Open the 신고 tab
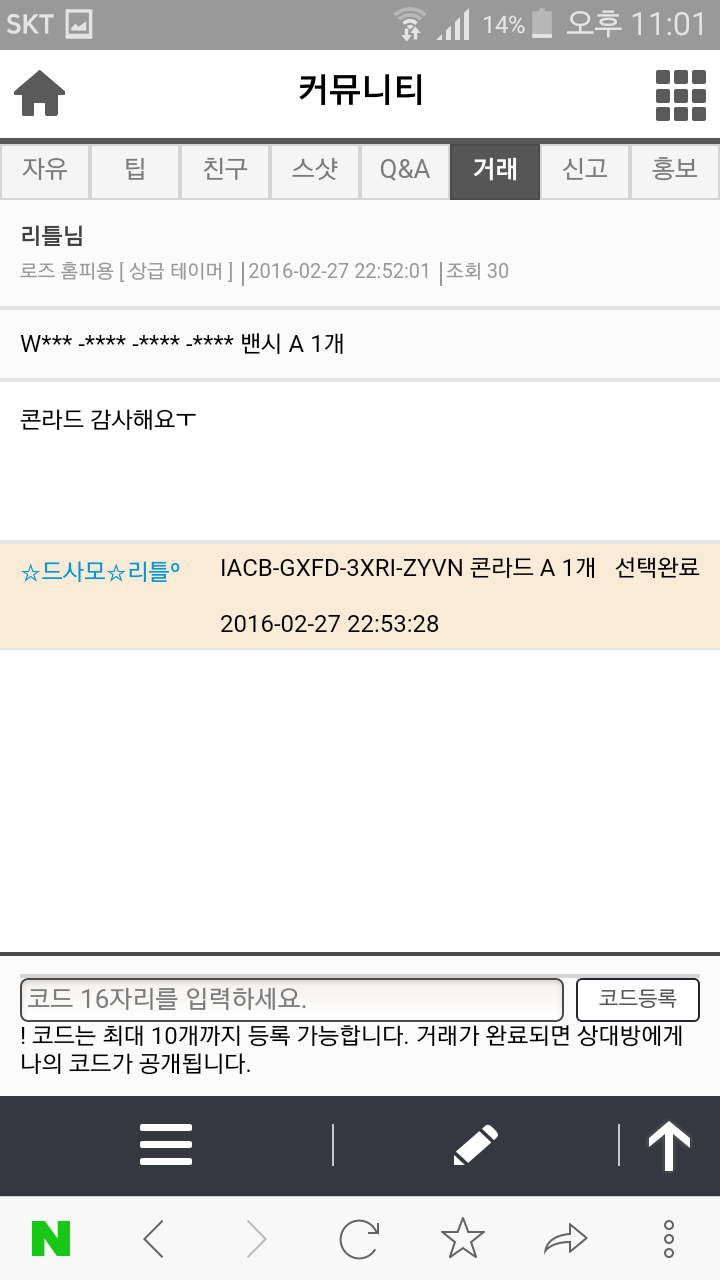This screenshot has width=720, height=1280. tap(585, 170)
